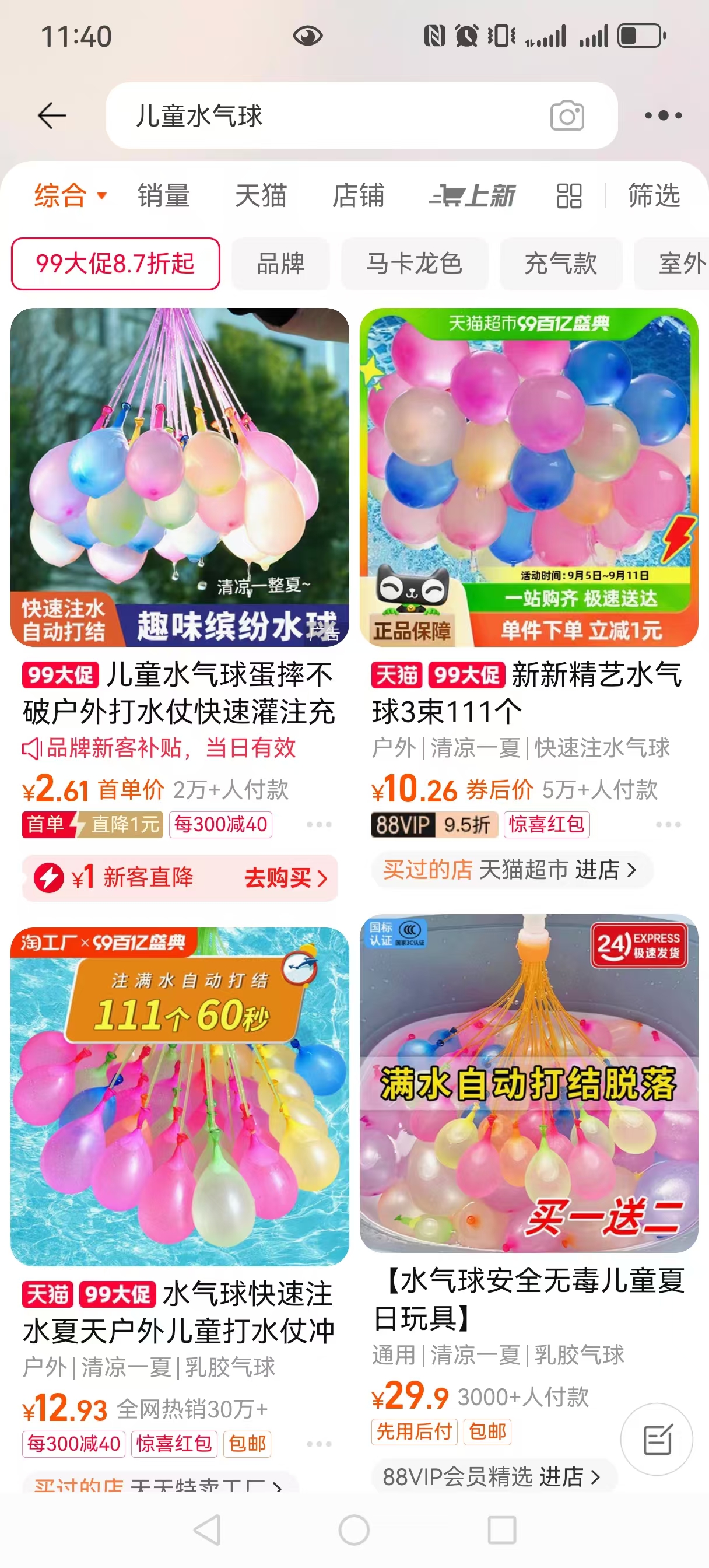Filter by 马卡龙色
Screen dimensions: 709x1568
(415, 264)
